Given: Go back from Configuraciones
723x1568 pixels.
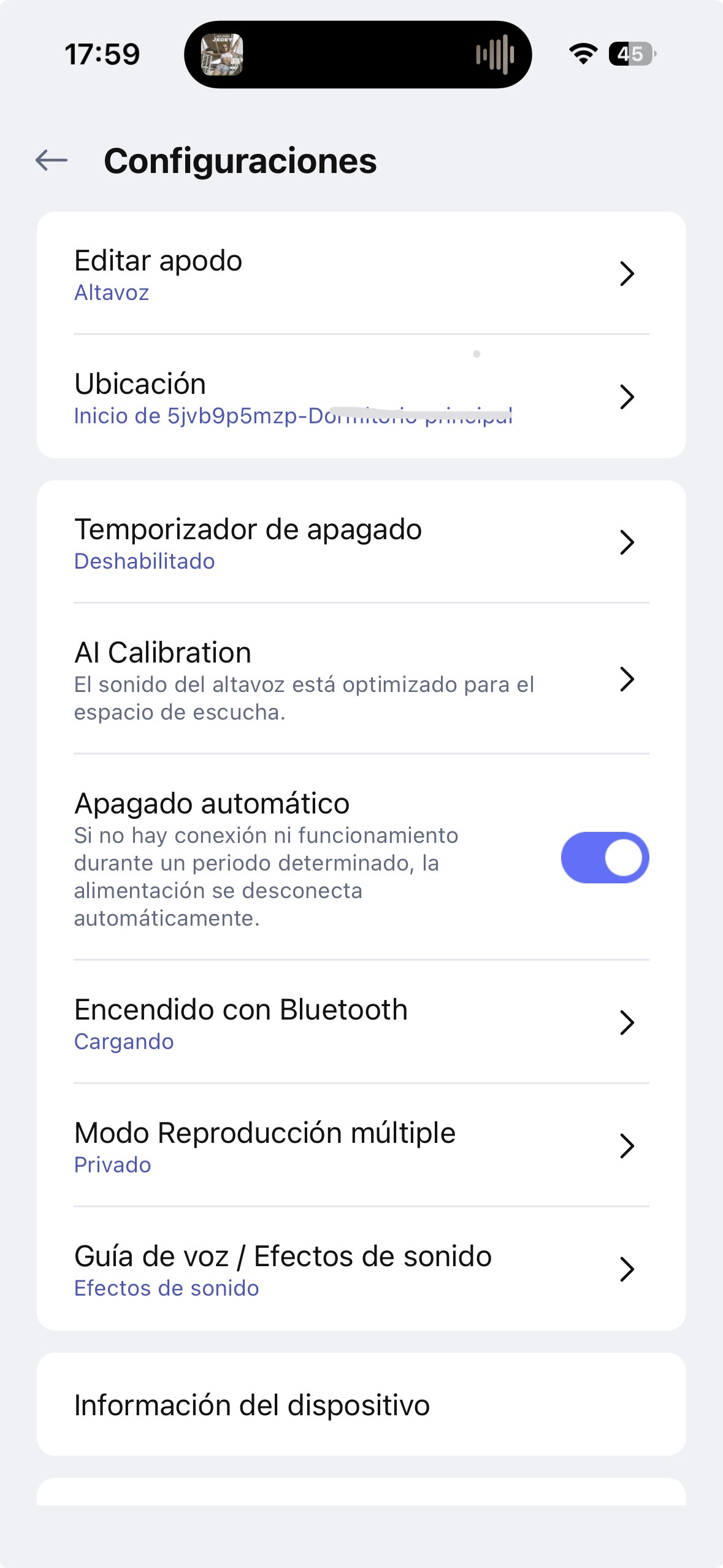Looking at the screenshot, I should pyautogui.click(x=52, y=161).
